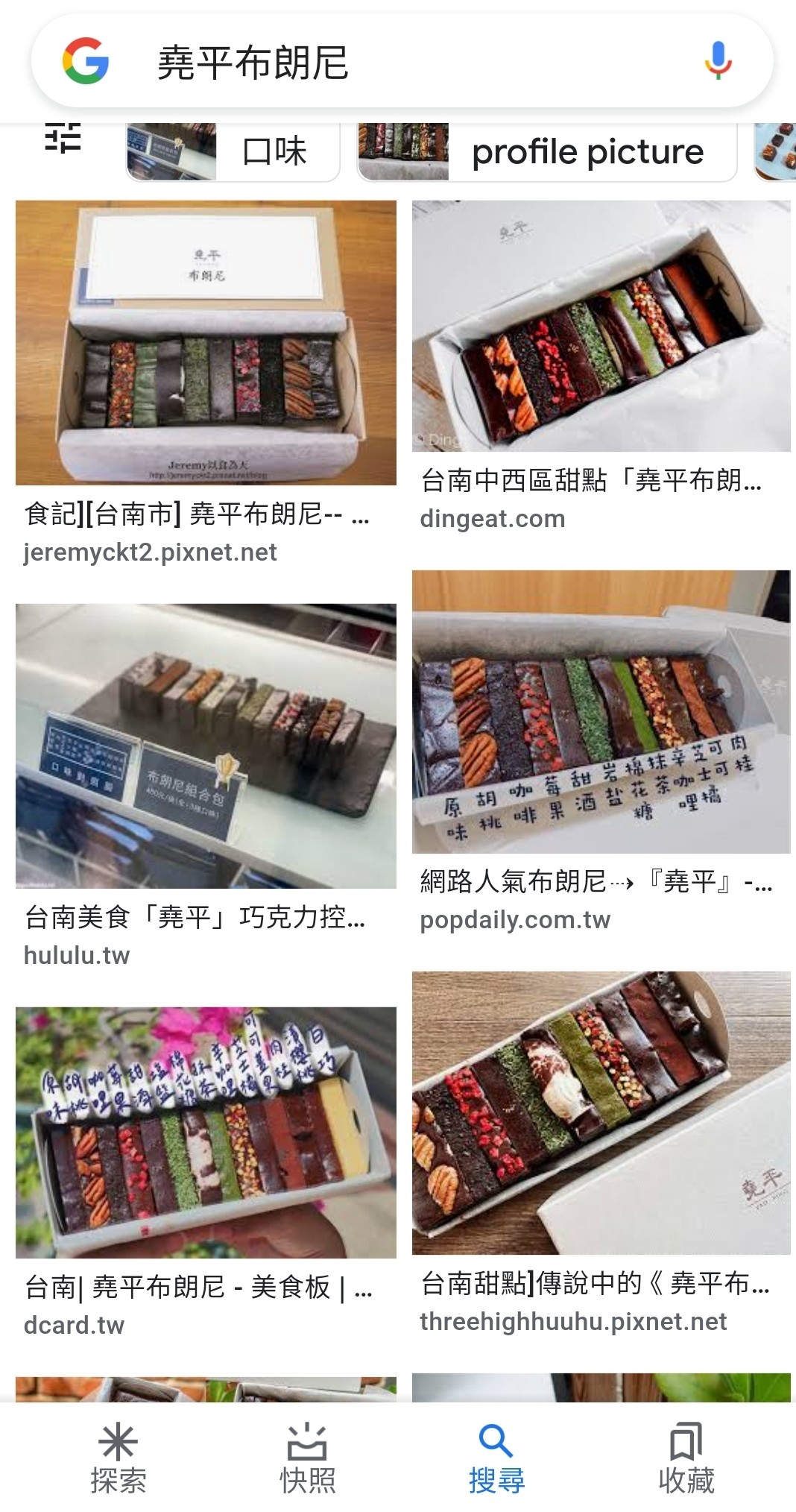Screen dimensions: 796x1512
Task: Switch to the 快照 tab
Action: (307, 1458)
